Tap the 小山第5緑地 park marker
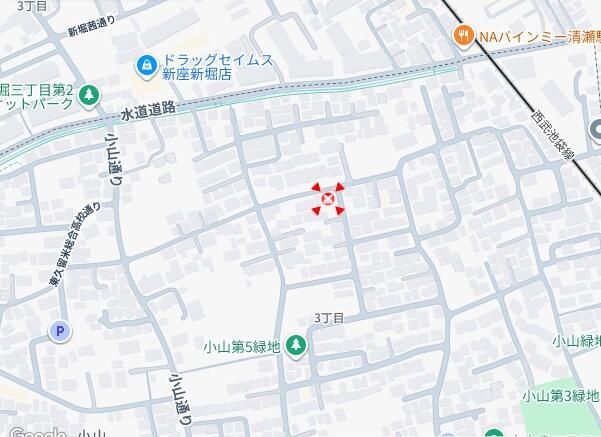 296,345
